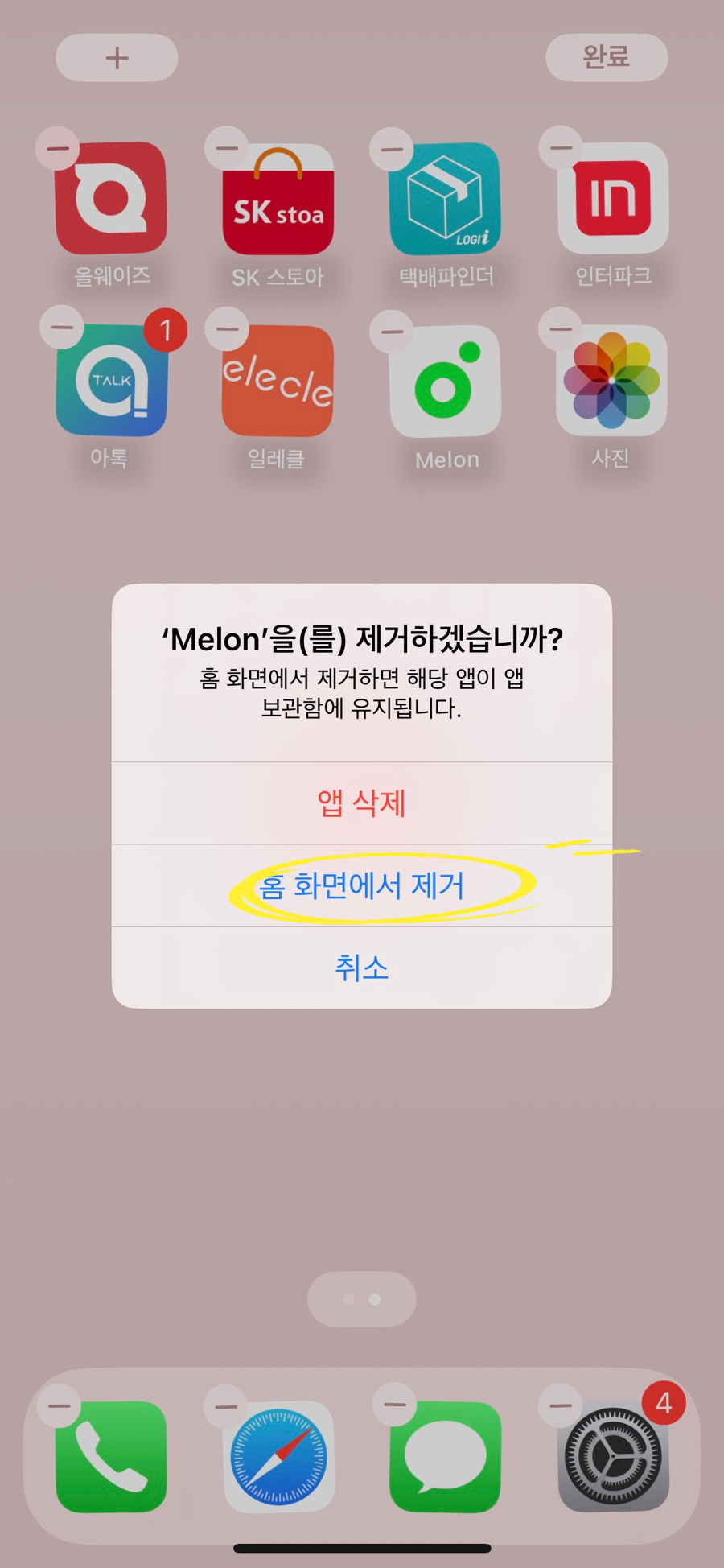Select 홈 화면에서 제거 option
The image size is (724, 1568).
click(362, 885)
